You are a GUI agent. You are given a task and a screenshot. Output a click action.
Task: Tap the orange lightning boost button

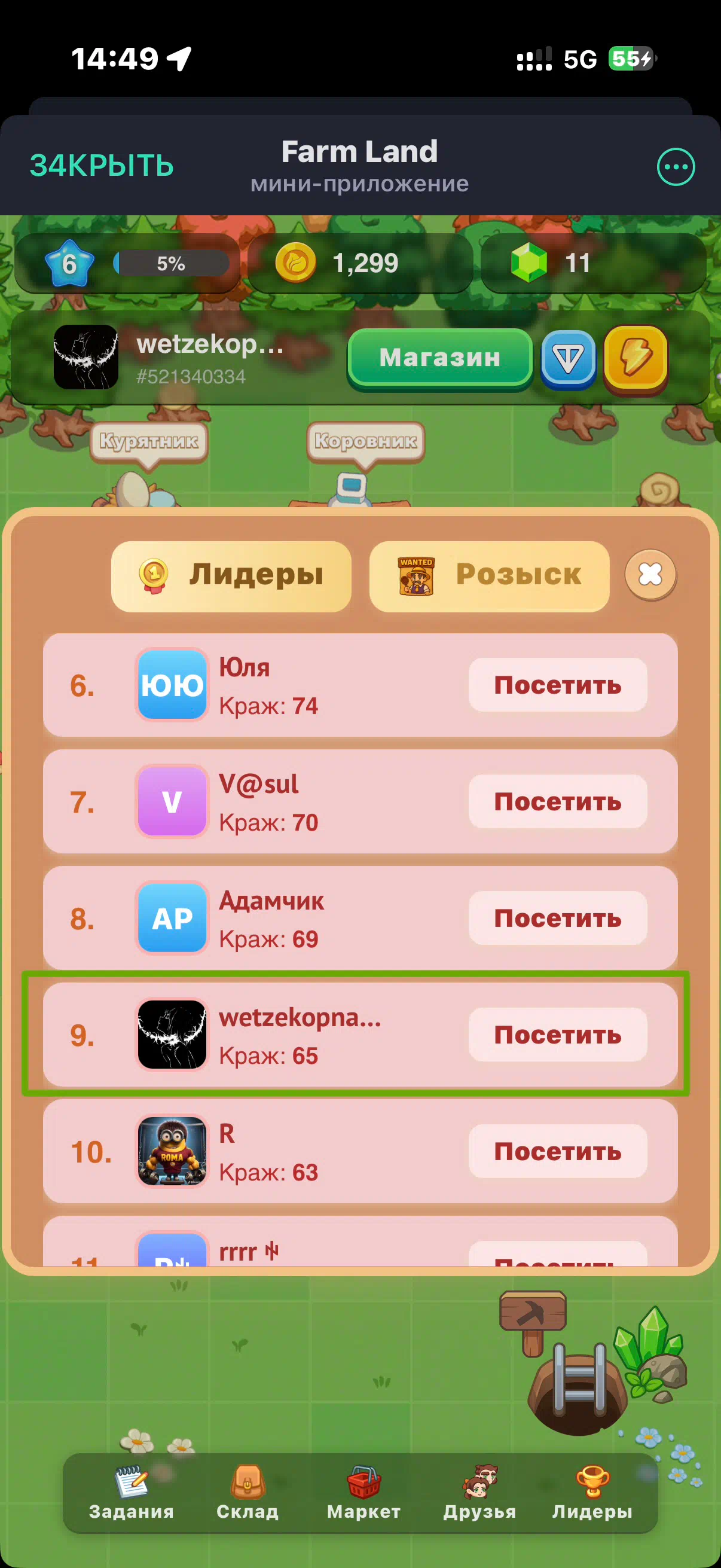pyautogui.click(x=636, y=359)
